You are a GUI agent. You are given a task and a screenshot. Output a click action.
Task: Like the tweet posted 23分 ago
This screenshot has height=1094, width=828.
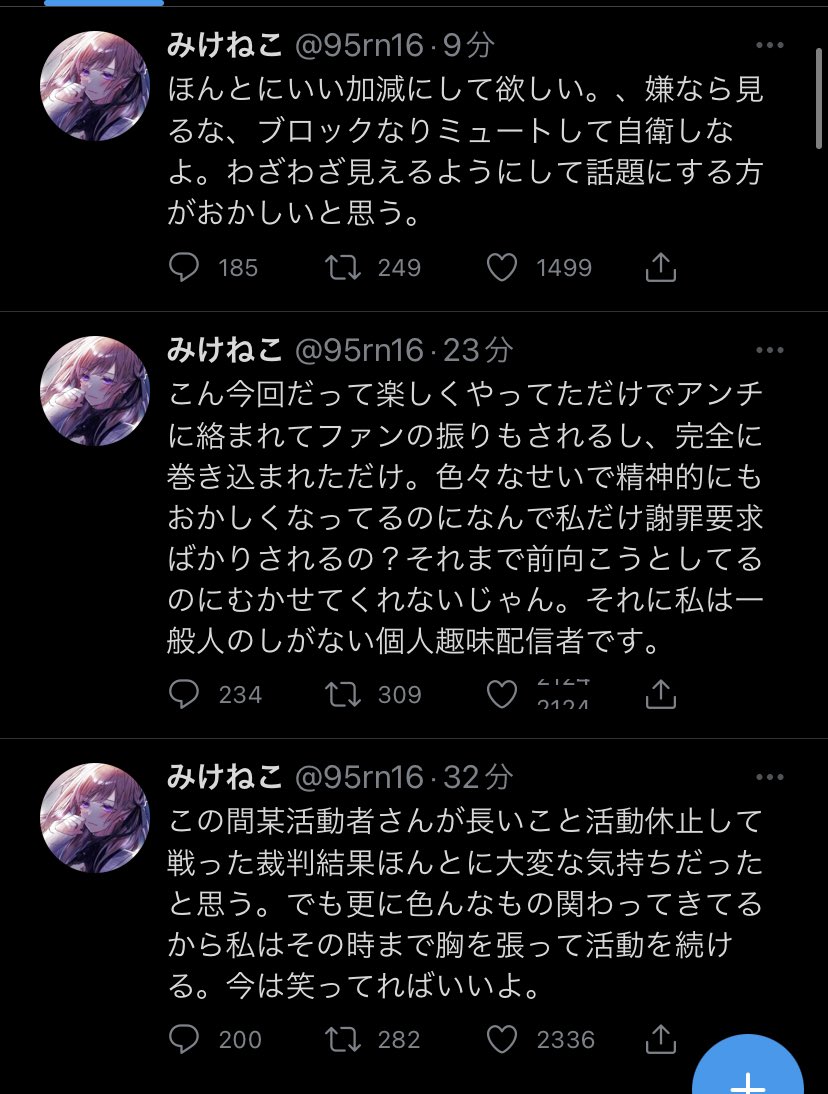click(x=502, y=694)
